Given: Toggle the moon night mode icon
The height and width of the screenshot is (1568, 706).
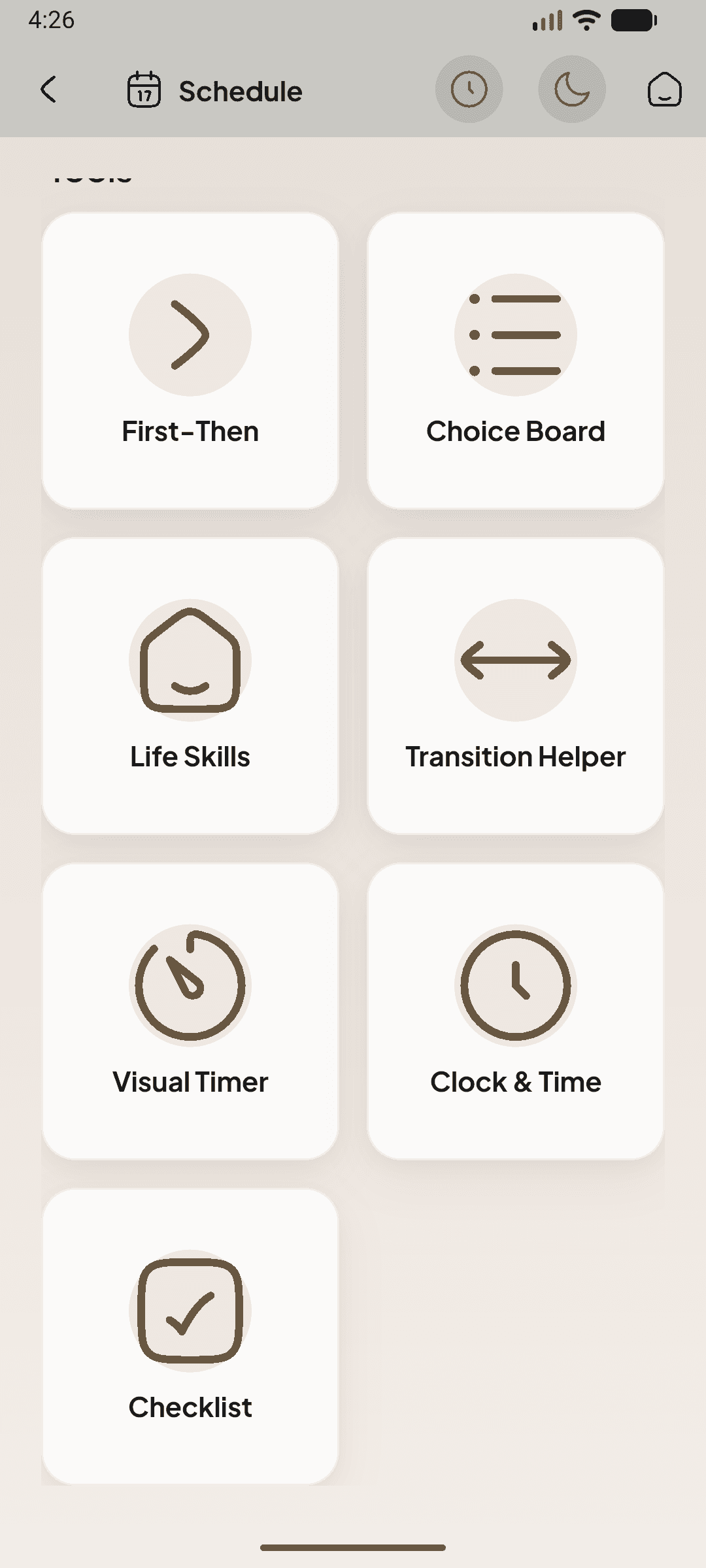Looking at the screenshot, I should point(571,90).
